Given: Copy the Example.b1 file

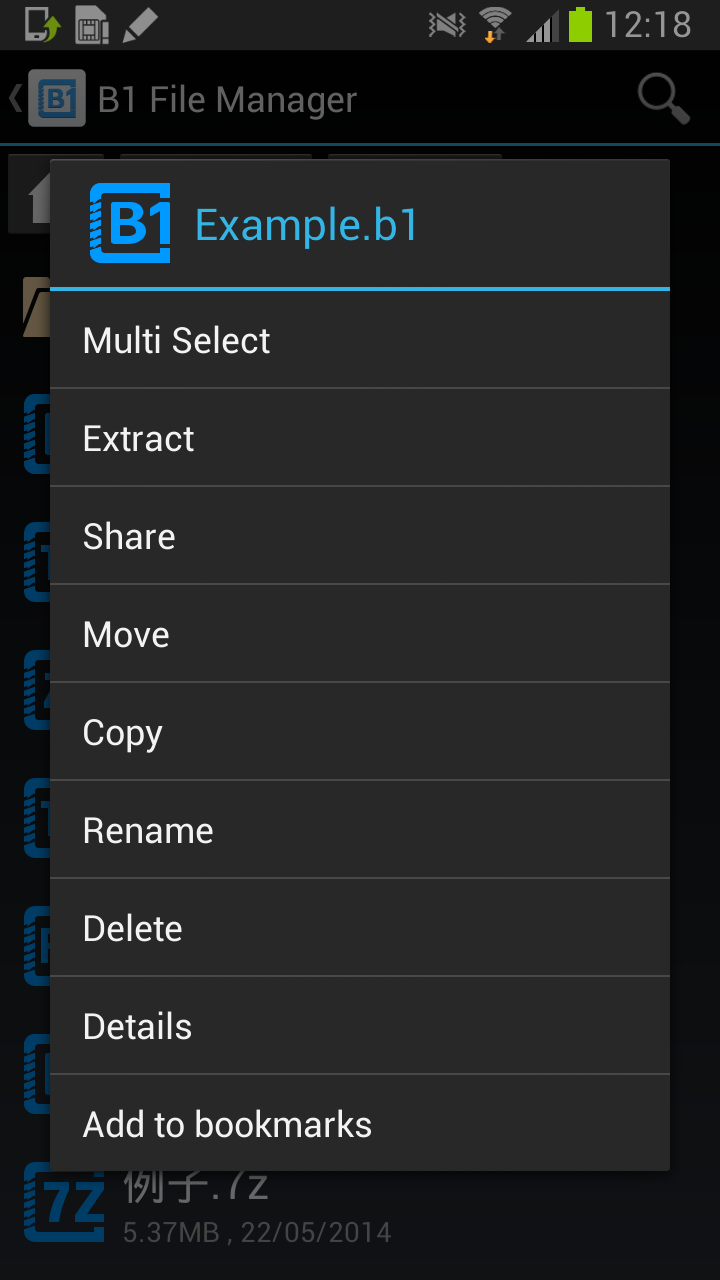Looking at the screenshot, I should click(360, 732).
